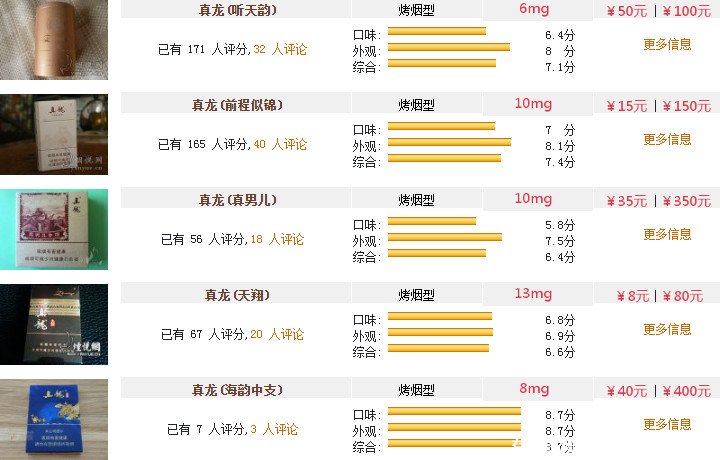720x460 pixels.
Task: Open the 真龙(海韵中支) product title
Action: tap(234, 390)
